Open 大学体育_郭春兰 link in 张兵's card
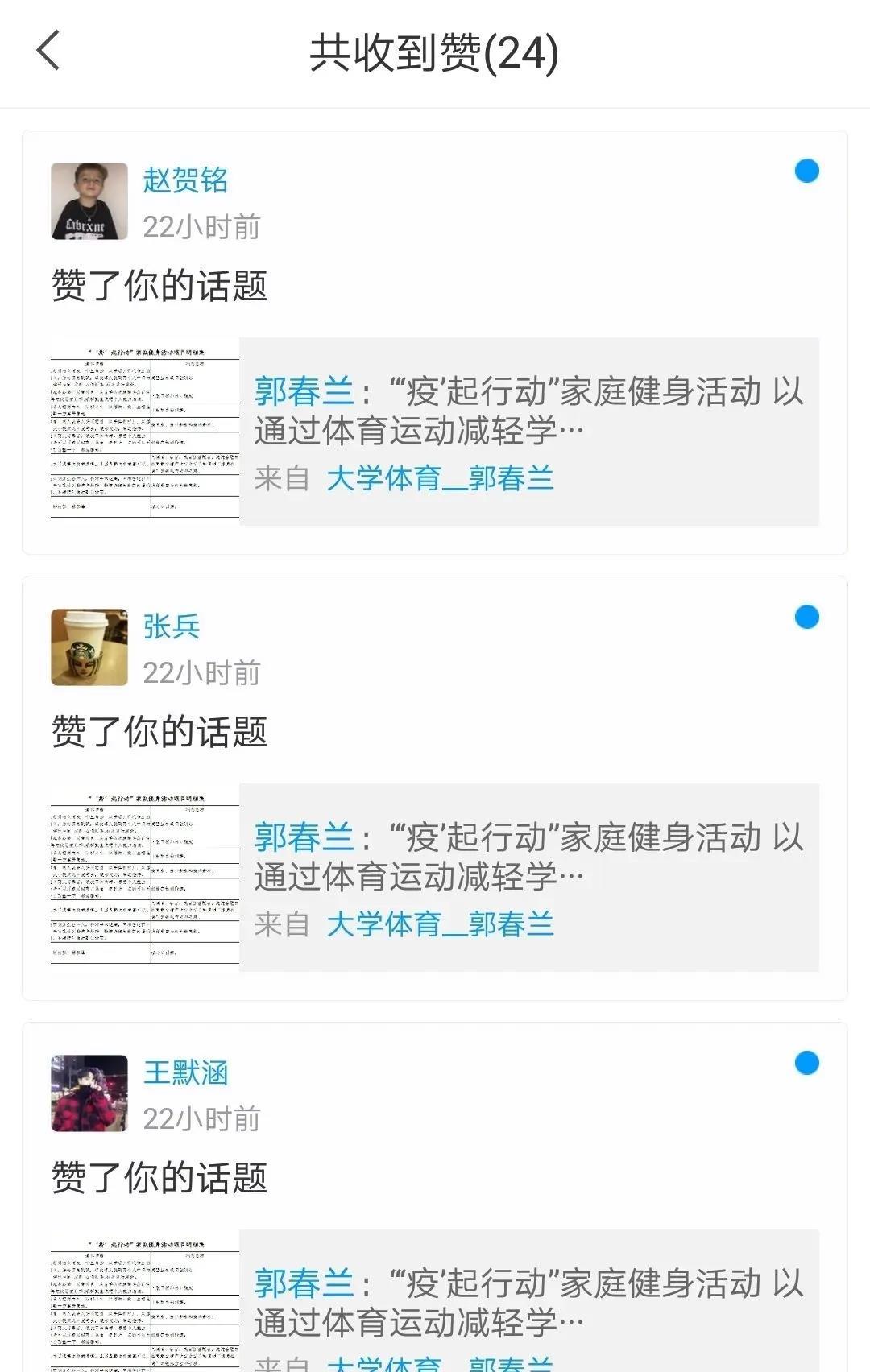Screen dimensions: 870x1372 click(x=440, y=925)
